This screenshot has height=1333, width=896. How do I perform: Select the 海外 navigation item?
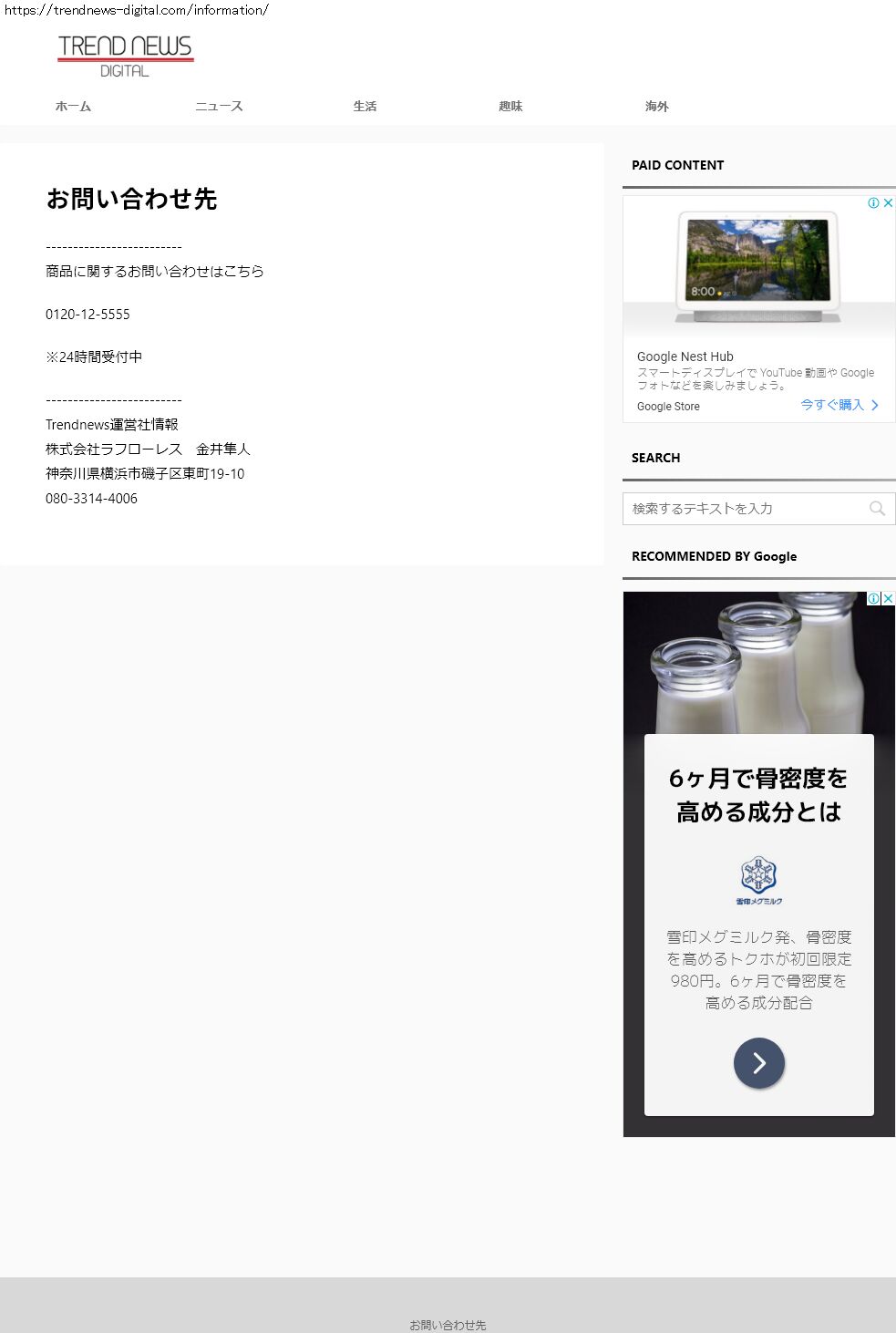656,107
